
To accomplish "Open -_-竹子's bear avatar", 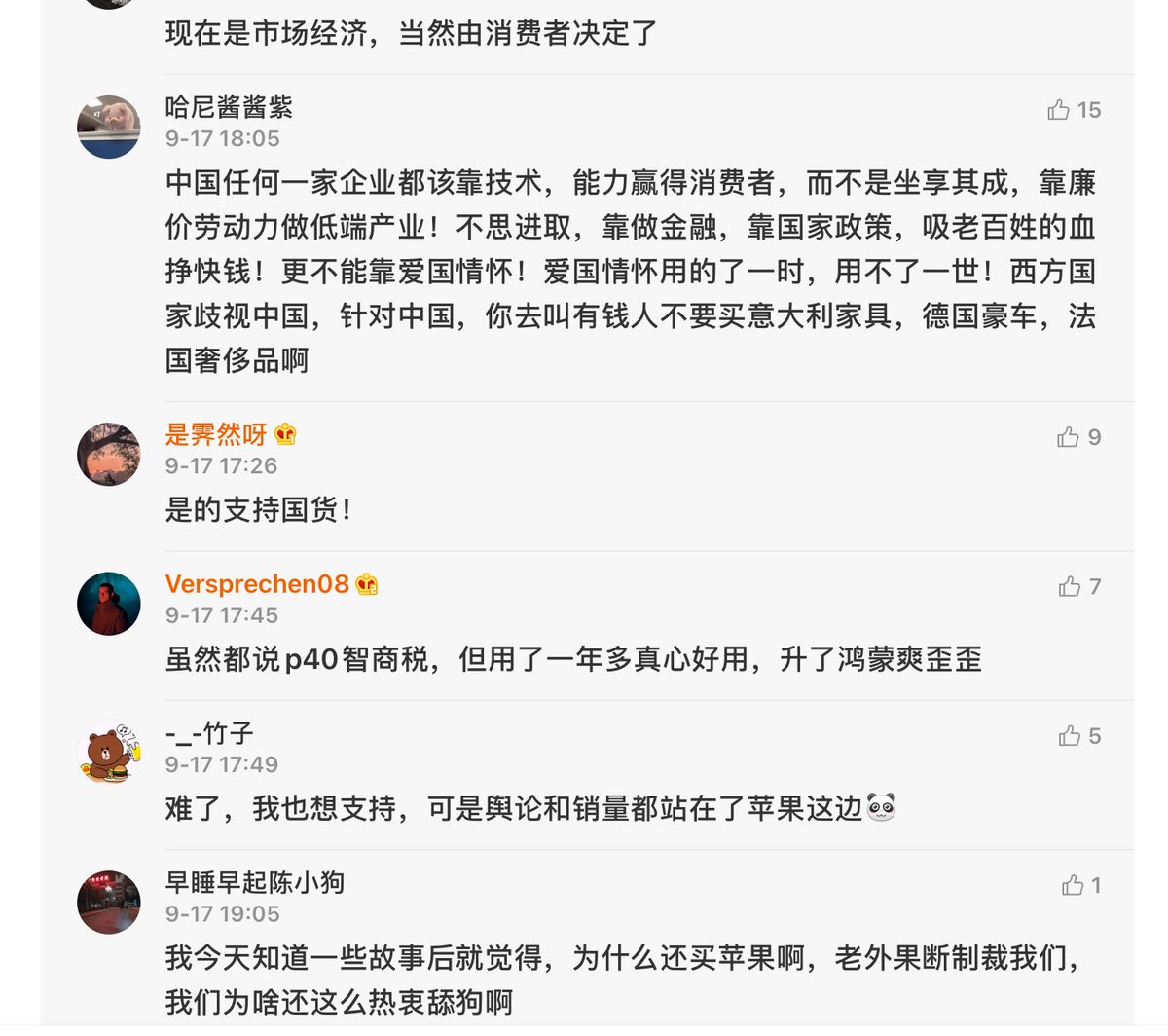I will click(x=109, y=753).
